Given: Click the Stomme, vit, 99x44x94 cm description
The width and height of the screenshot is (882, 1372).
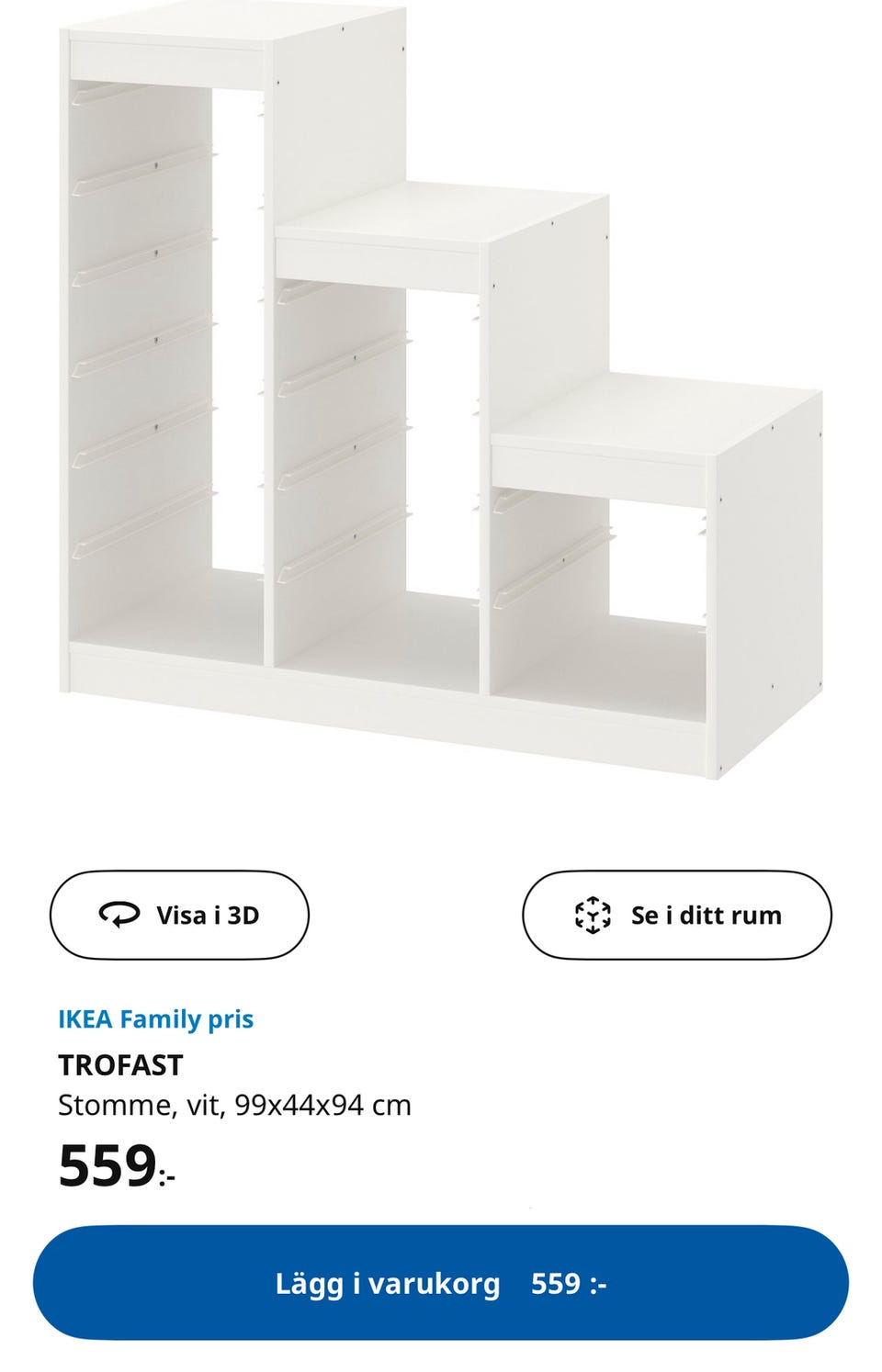Looking at the screenshot, I should click(234, 1105).
